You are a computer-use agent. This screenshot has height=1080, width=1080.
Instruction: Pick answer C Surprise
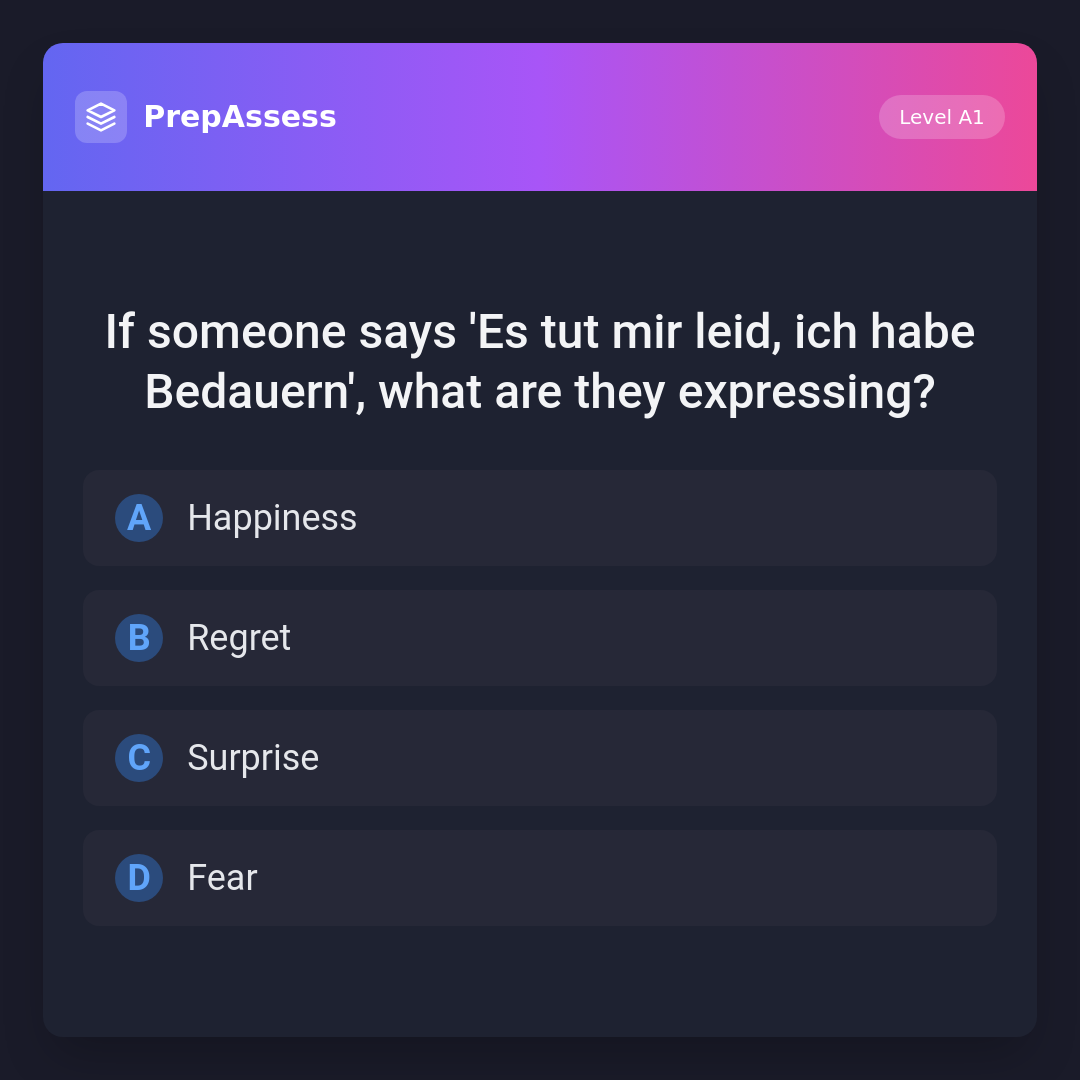(x=539, y=758)
